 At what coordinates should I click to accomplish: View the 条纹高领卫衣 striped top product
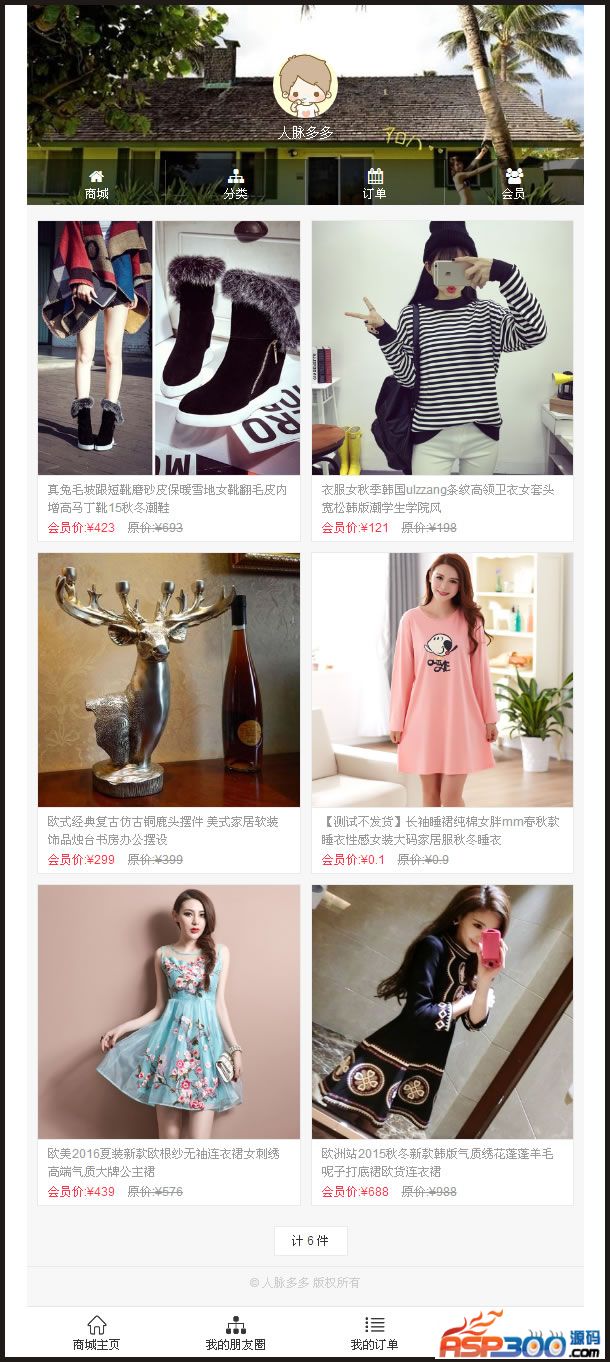pyautogui.click(x=442, y=348)
